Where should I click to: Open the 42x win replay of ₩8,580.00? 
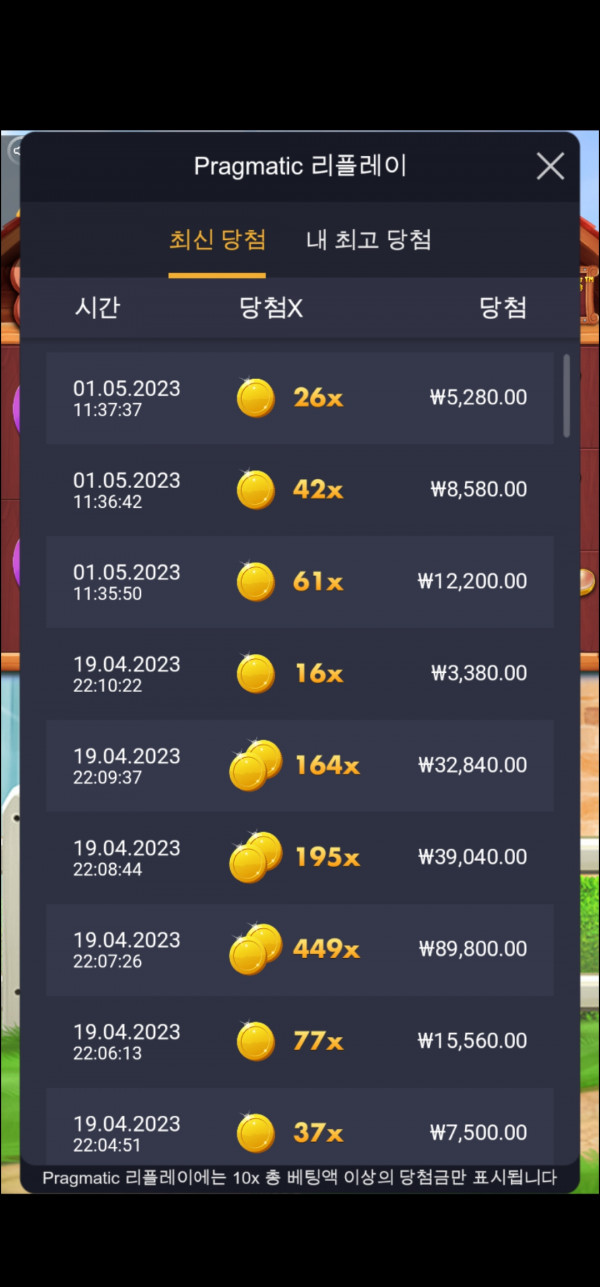click(300, 490)
